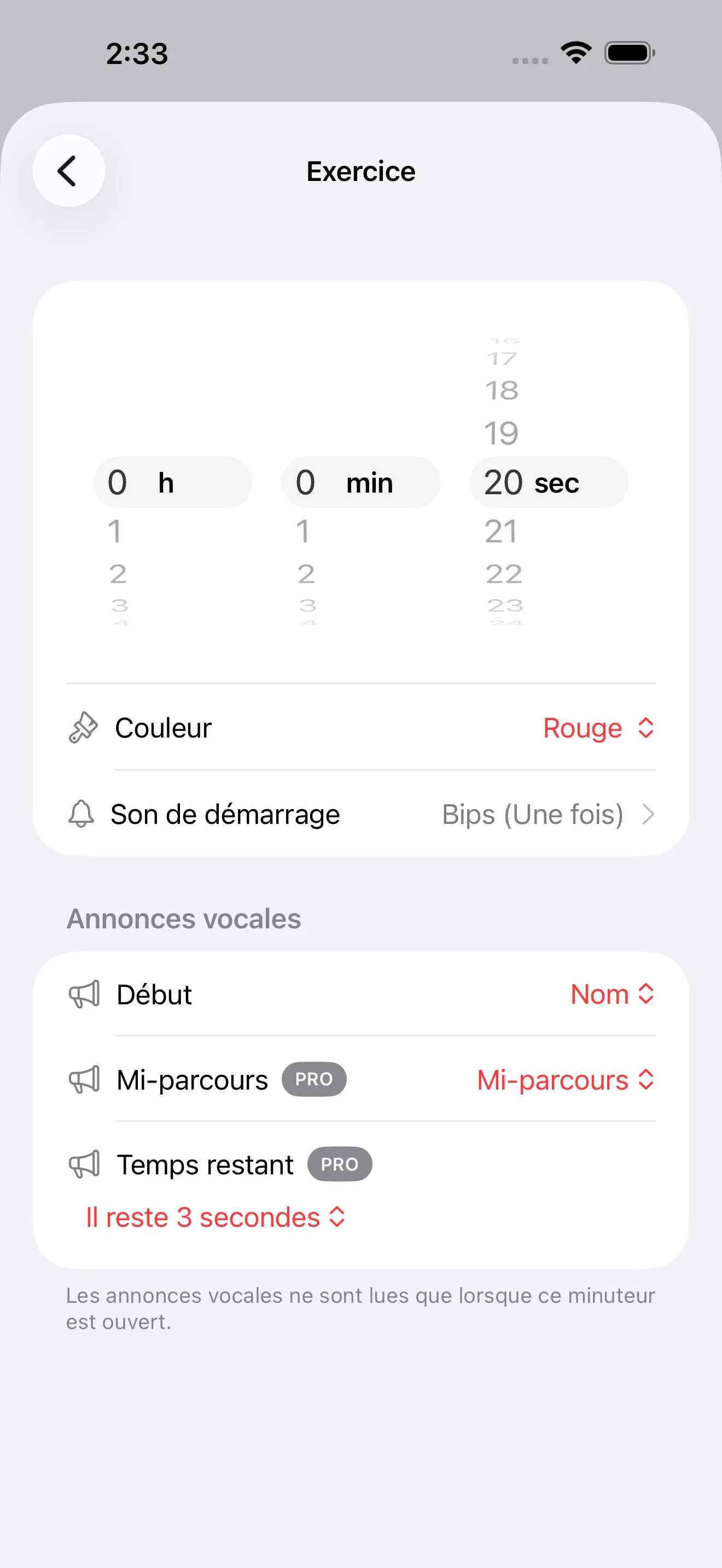Click the Exercice title
This screenshot has height=1568, width=722.
(360, 171)
